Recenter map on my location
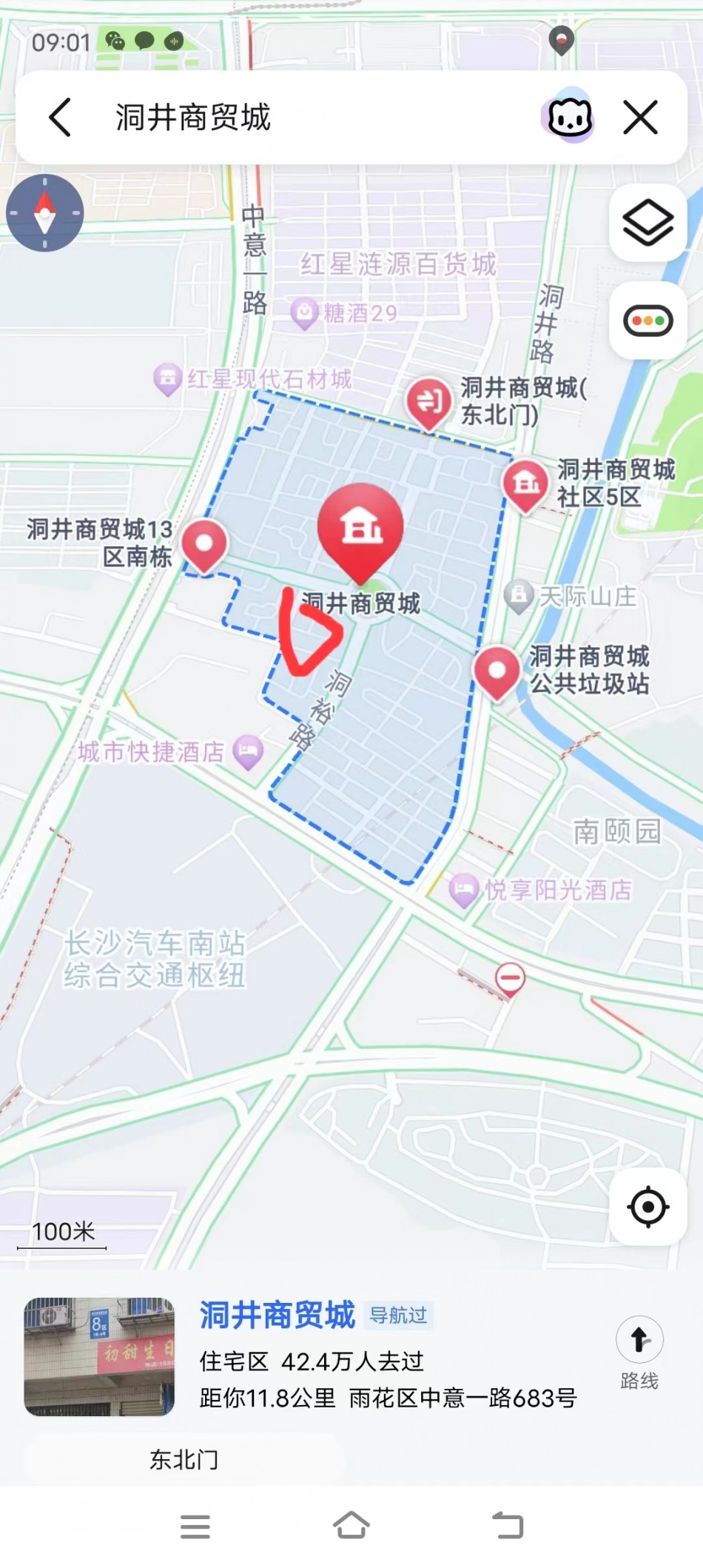The height and width of the screenshot is (1568, 703). click(x=647, y=1207)
